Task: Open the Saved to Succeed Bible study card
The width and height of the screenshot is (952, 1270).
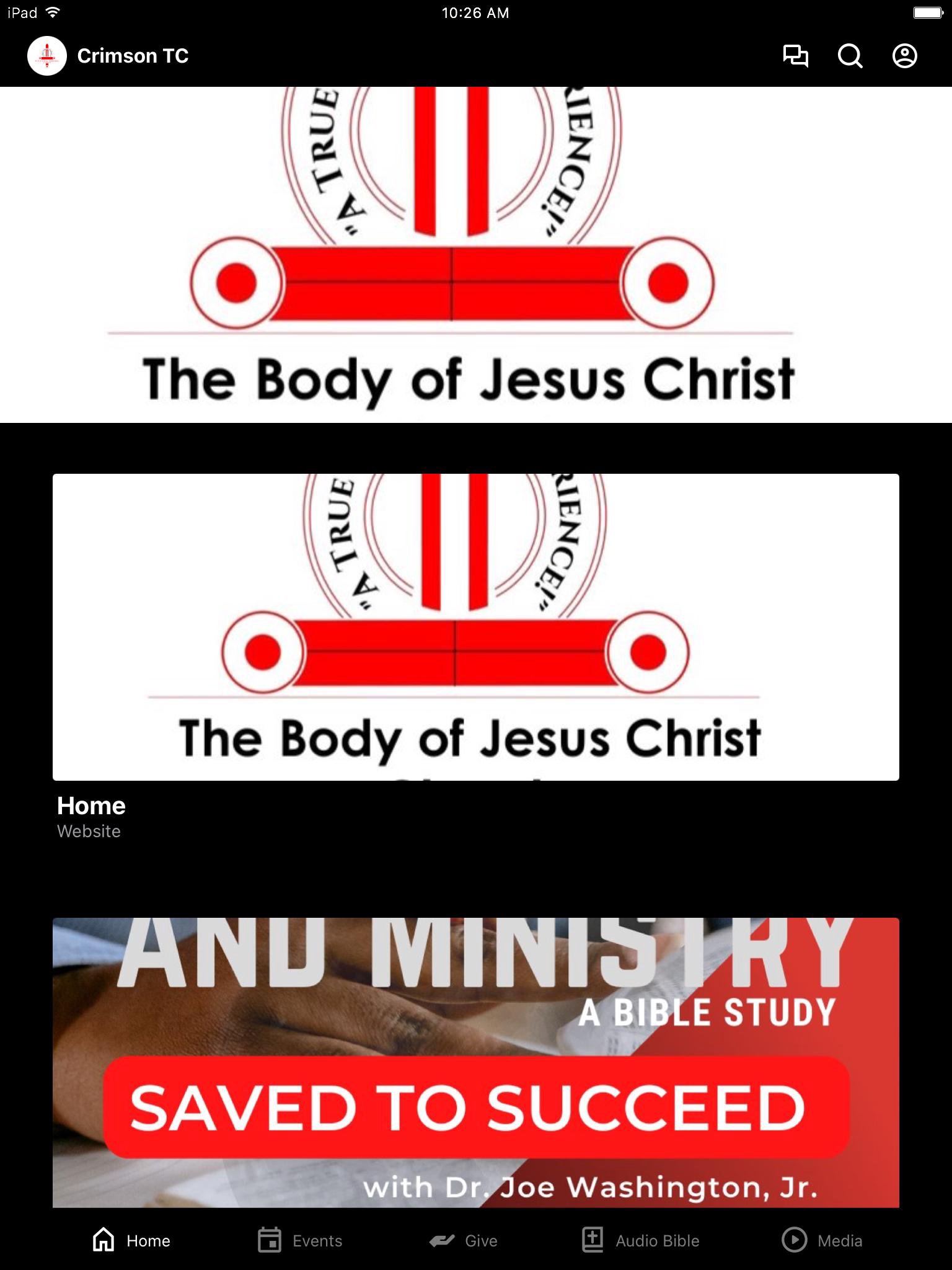Action: [x=475, y=1062]
